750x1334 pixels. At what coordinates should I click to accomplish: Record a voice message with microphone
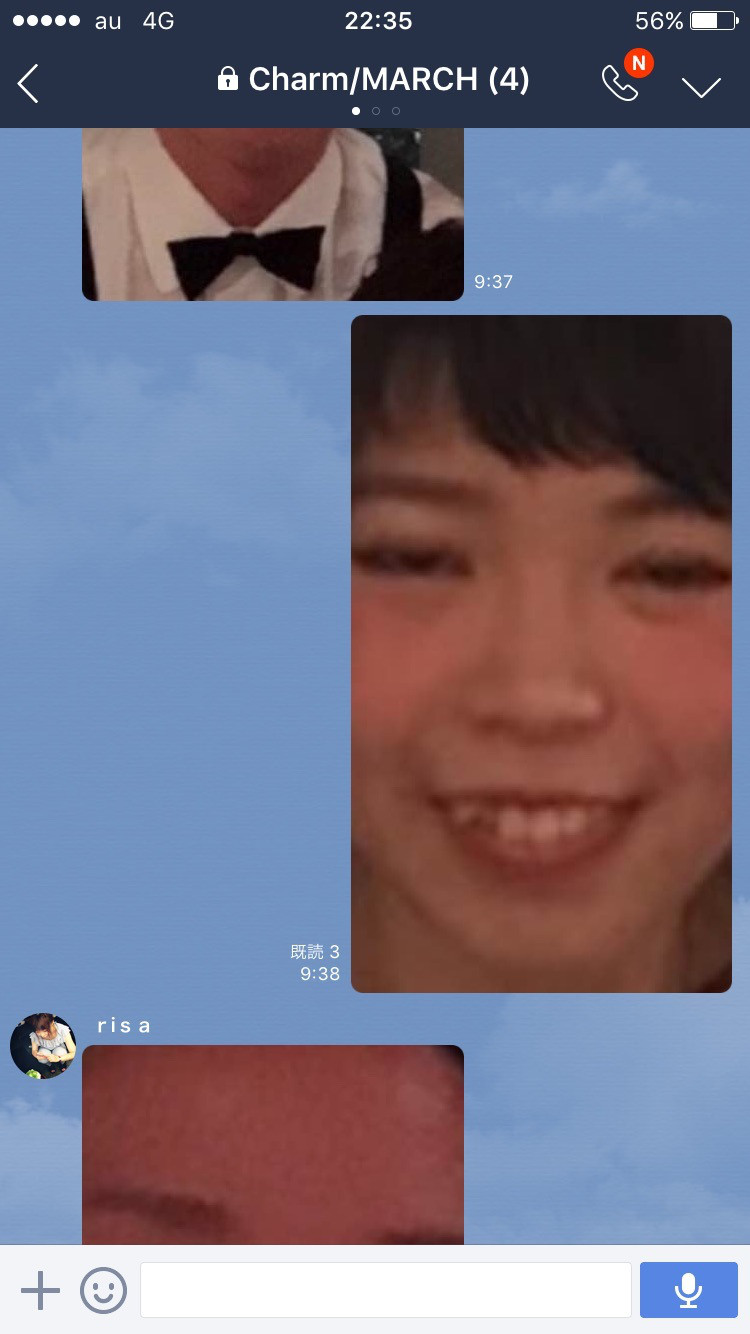click(688, 1290)
